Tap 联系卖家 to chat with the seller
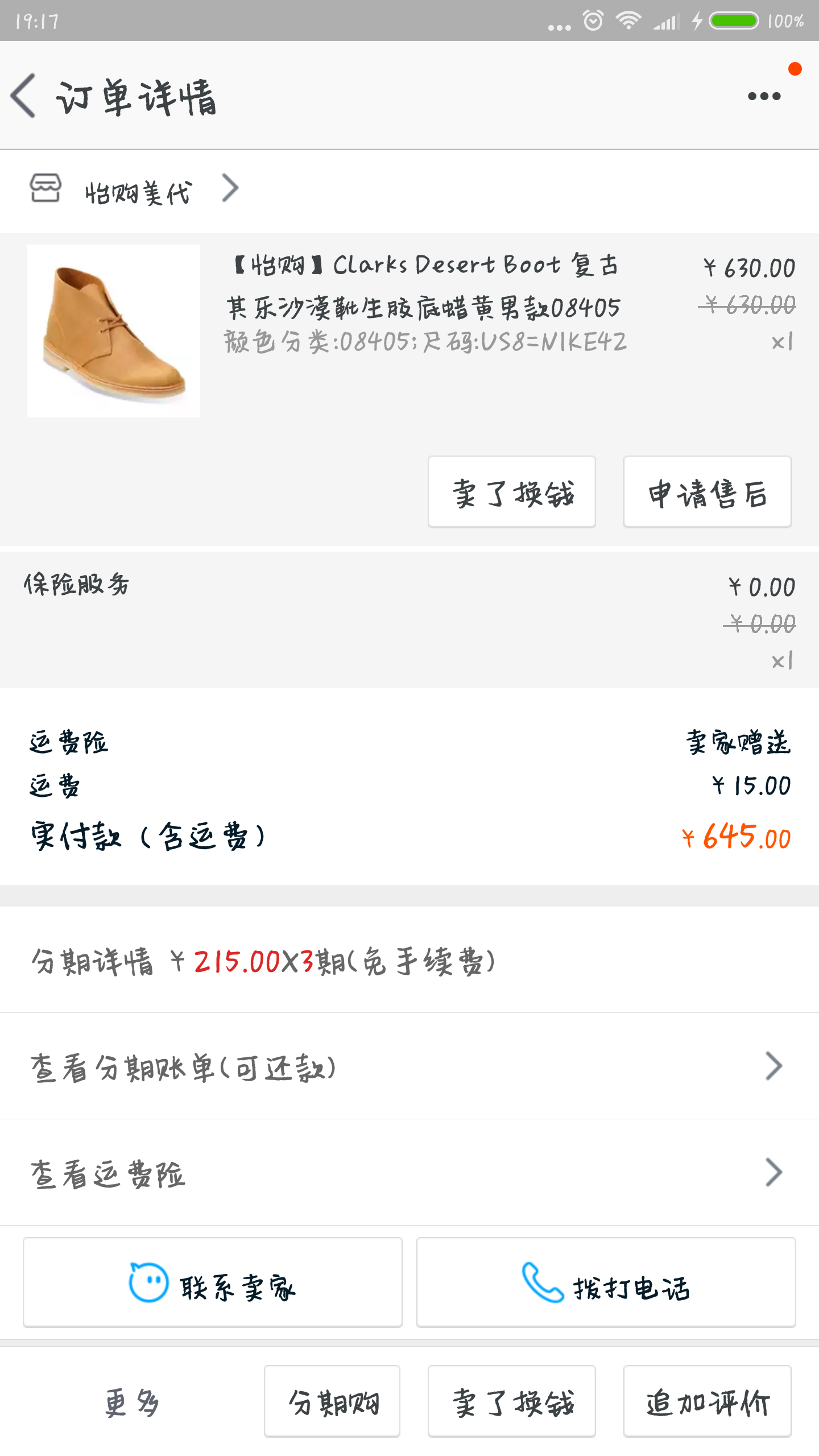Image resolution: width=819 pixels, height=1456 pixels. [213, 1283]
